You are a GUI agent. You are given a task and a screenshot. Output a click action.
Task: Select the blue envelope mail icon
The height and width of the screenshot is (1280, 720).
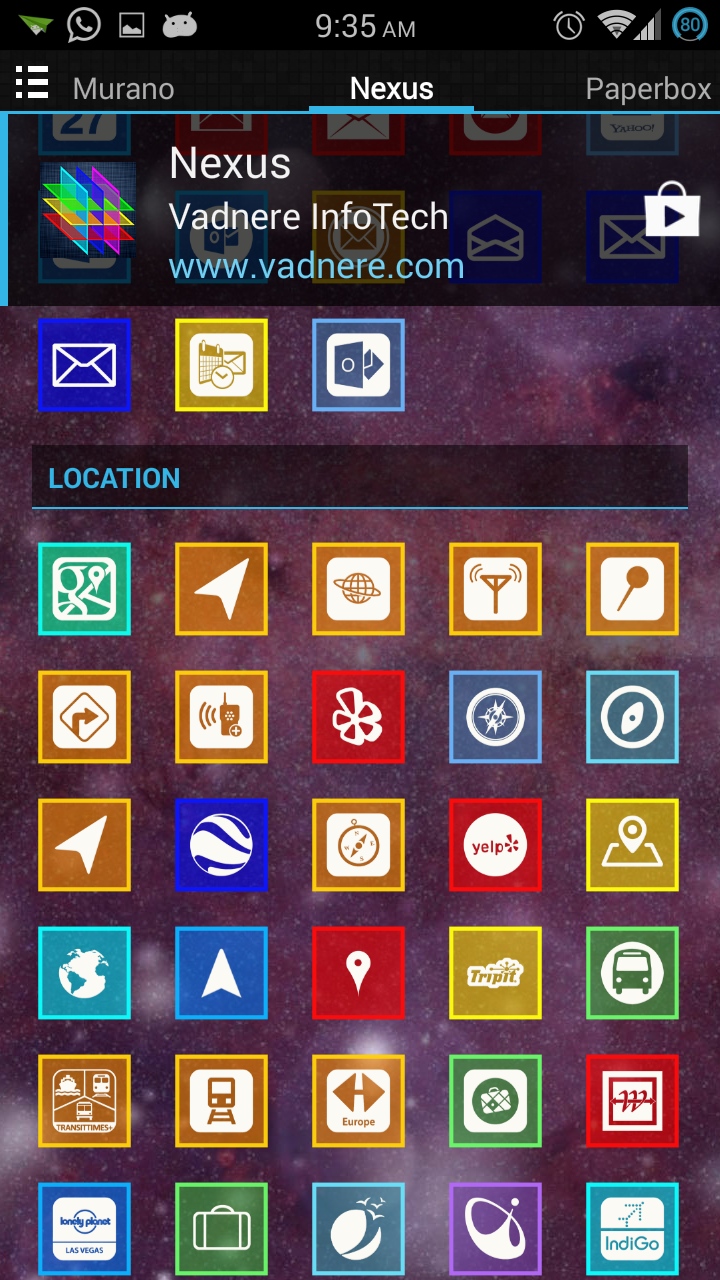84,365
